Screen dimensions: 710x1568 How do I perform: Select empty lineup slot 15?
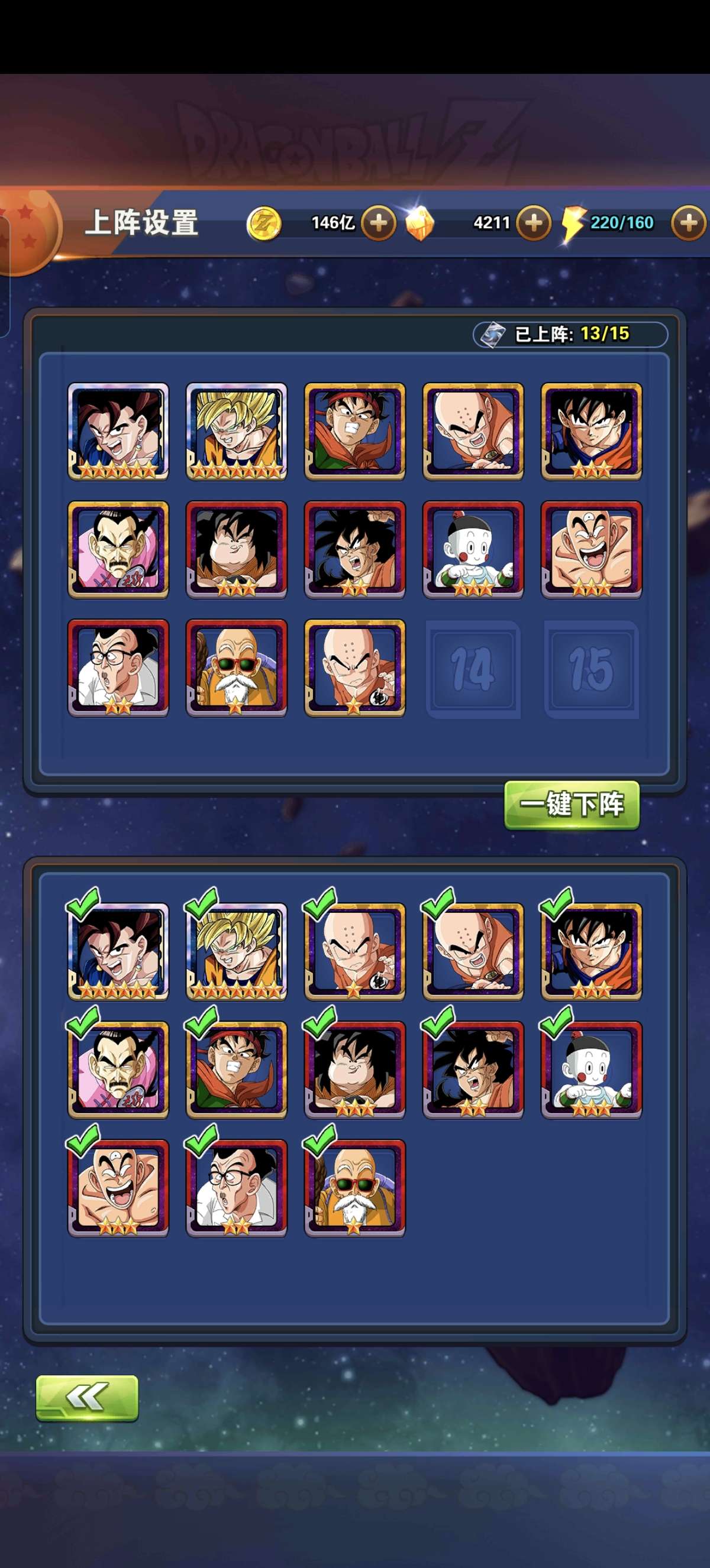pyautogui.click(x=590, y=669)
